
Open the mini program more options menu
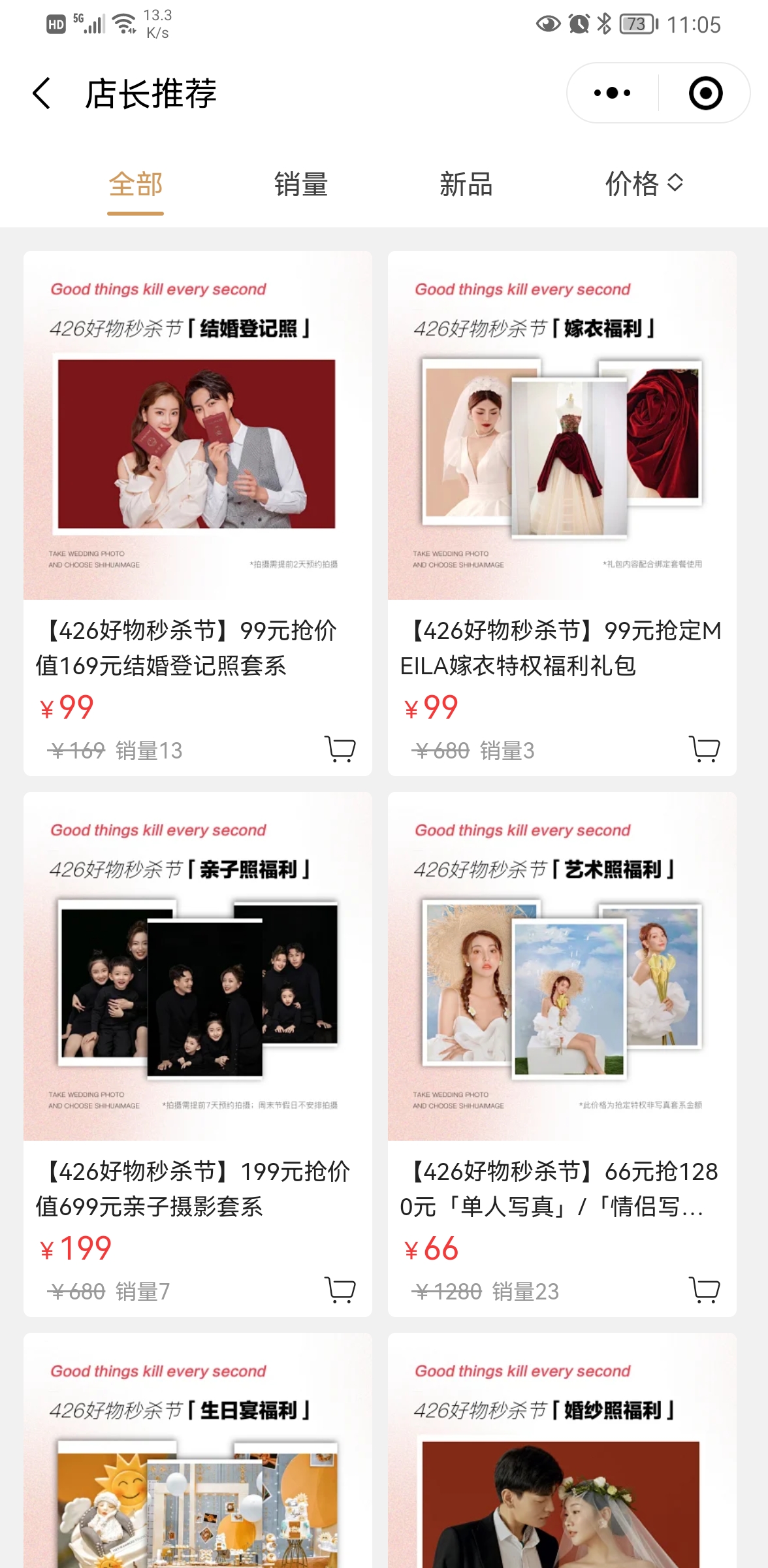[612, 93]
